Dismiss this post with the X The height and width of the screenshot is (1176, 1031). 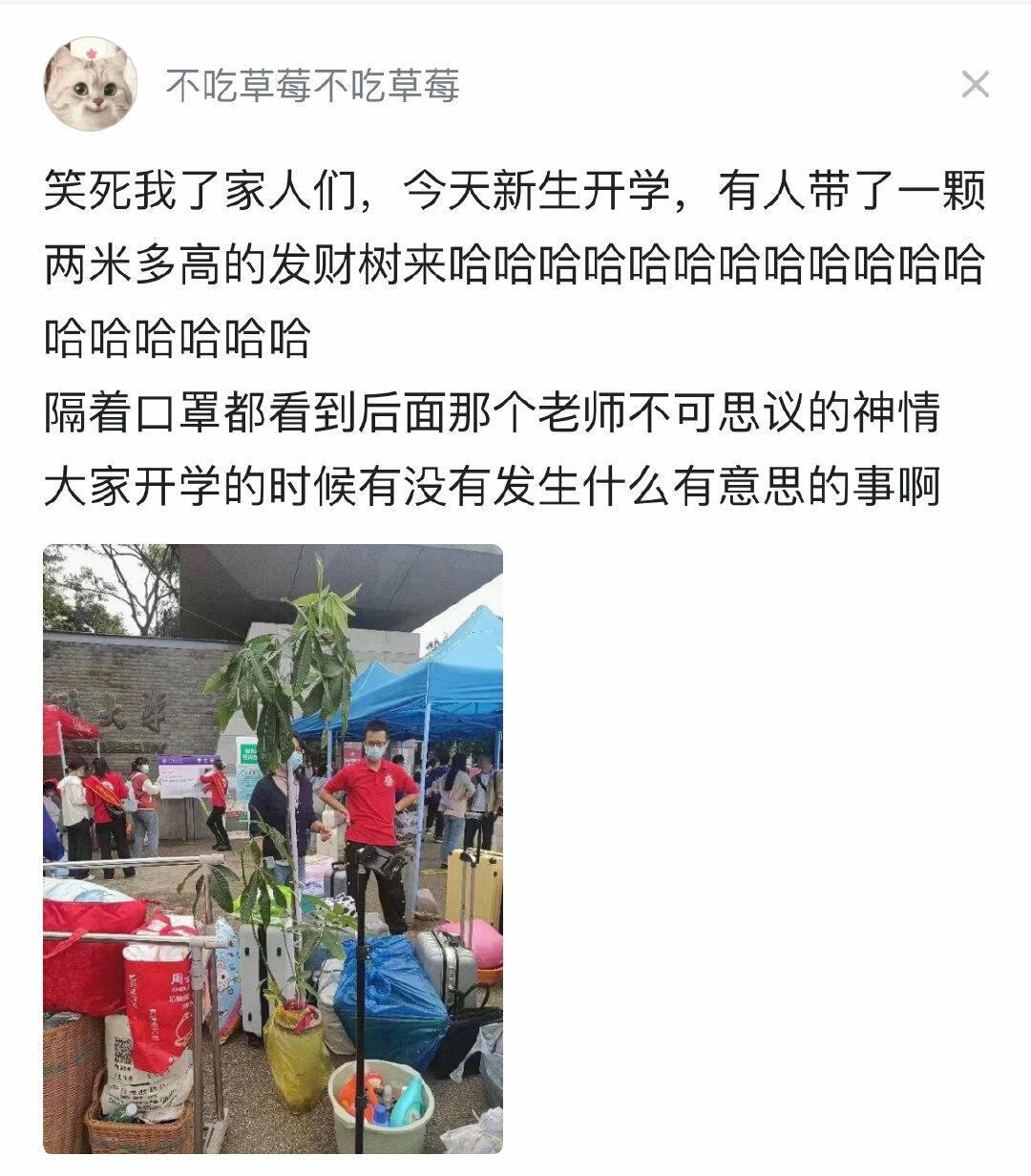click(975, 85)
